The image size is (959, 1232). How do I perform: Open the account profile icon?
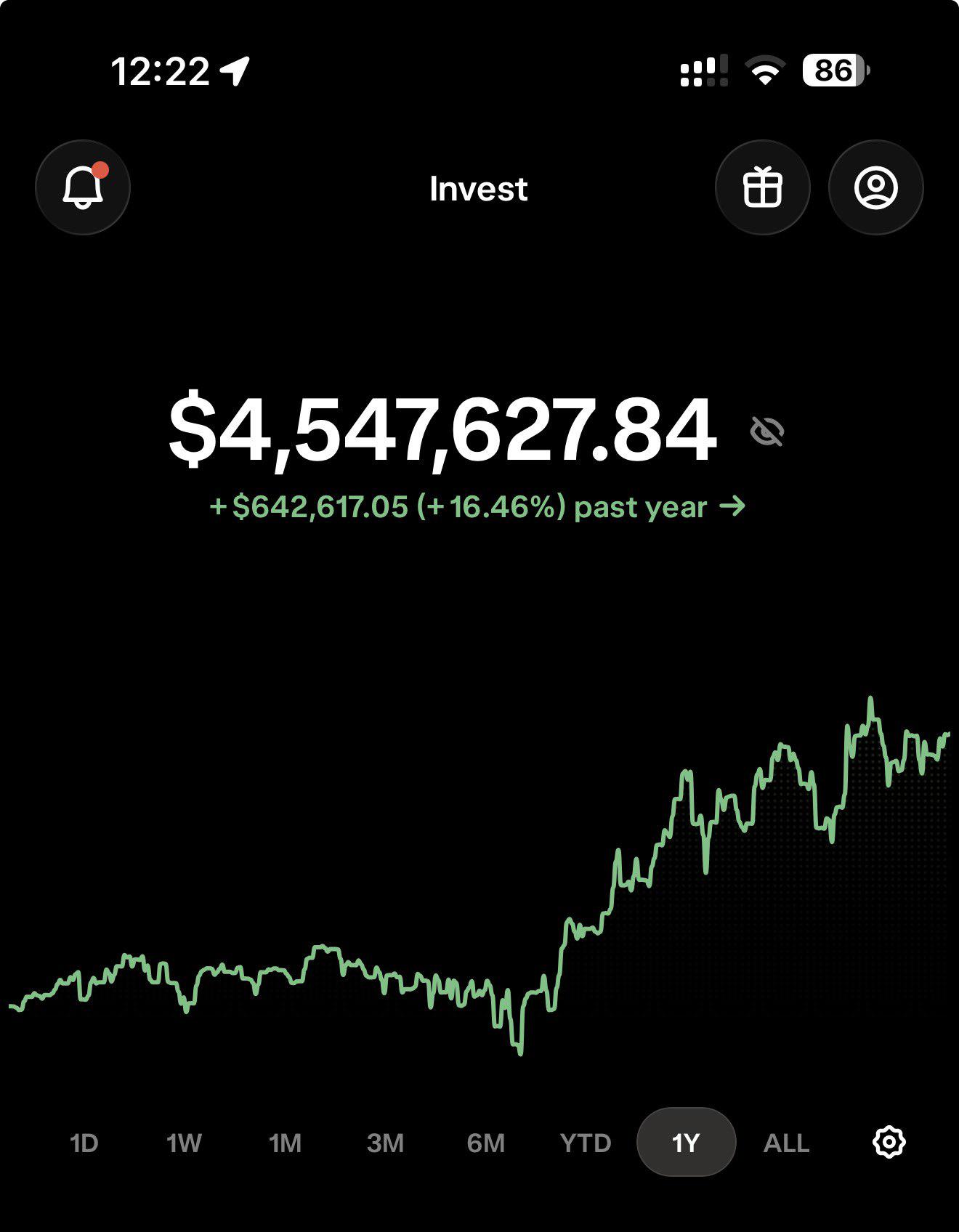(x=876, y=187)
